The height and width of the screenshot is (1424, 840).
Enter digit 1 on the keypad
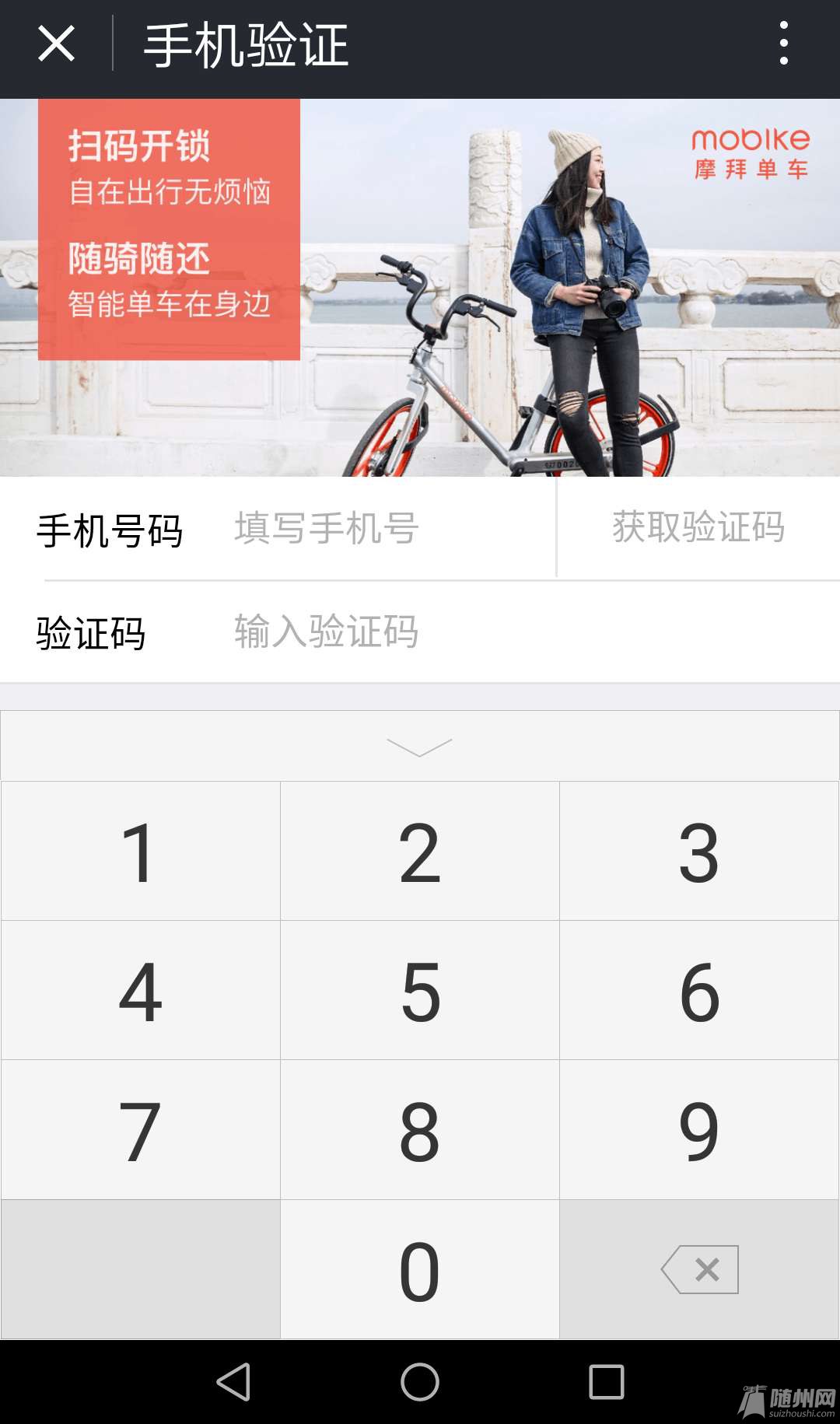coord(140,852)
